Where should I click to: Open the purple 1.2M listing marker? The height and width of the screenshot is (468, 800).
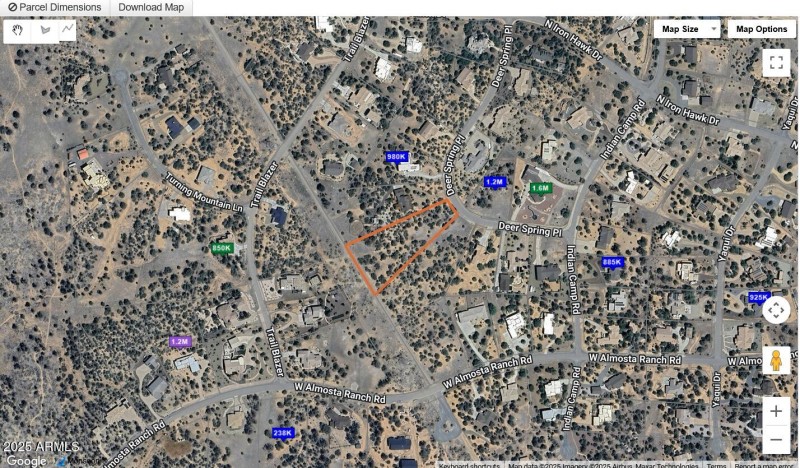[x=179, y=342]
